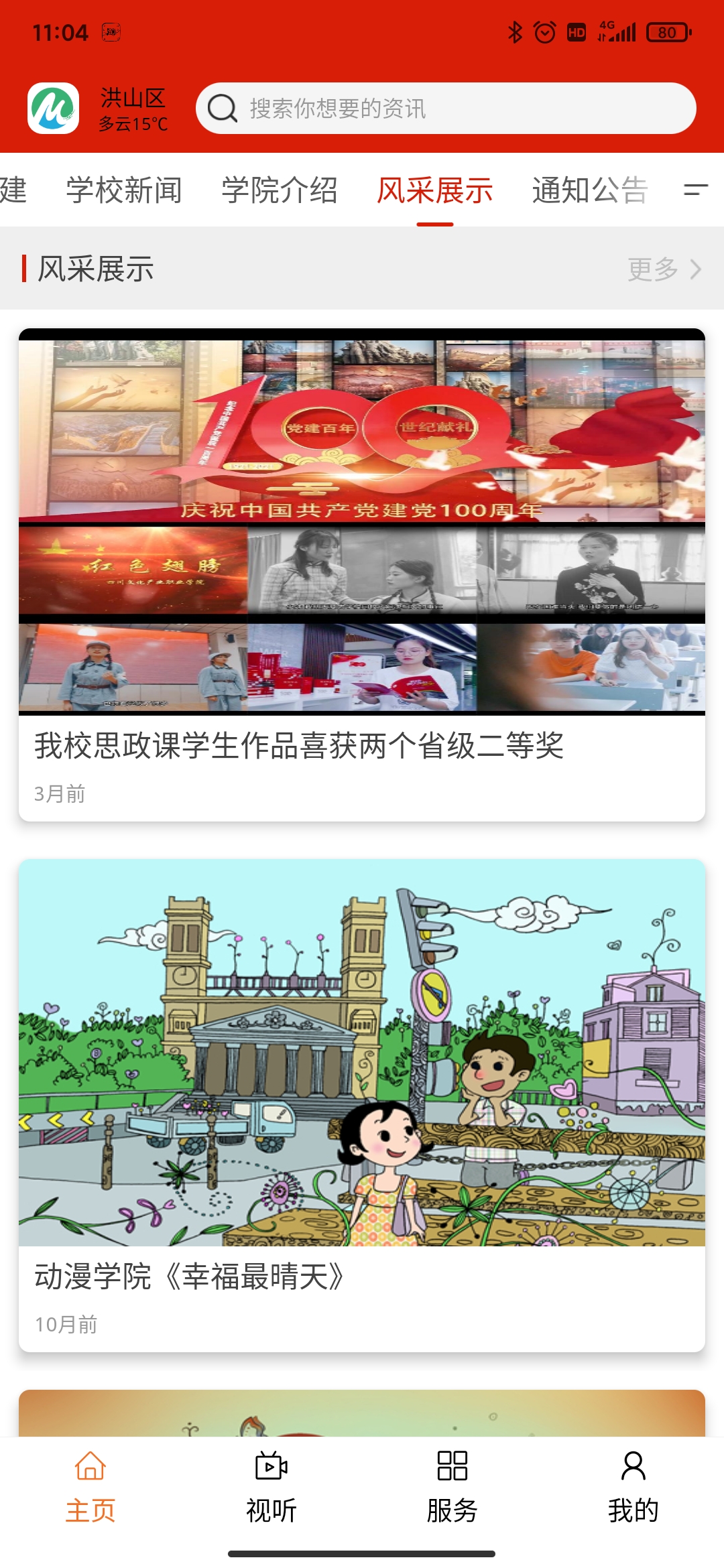Tap 更多 to view more 风采展示
This screenshot has width=724, height=1568.
tap(664, 269)
